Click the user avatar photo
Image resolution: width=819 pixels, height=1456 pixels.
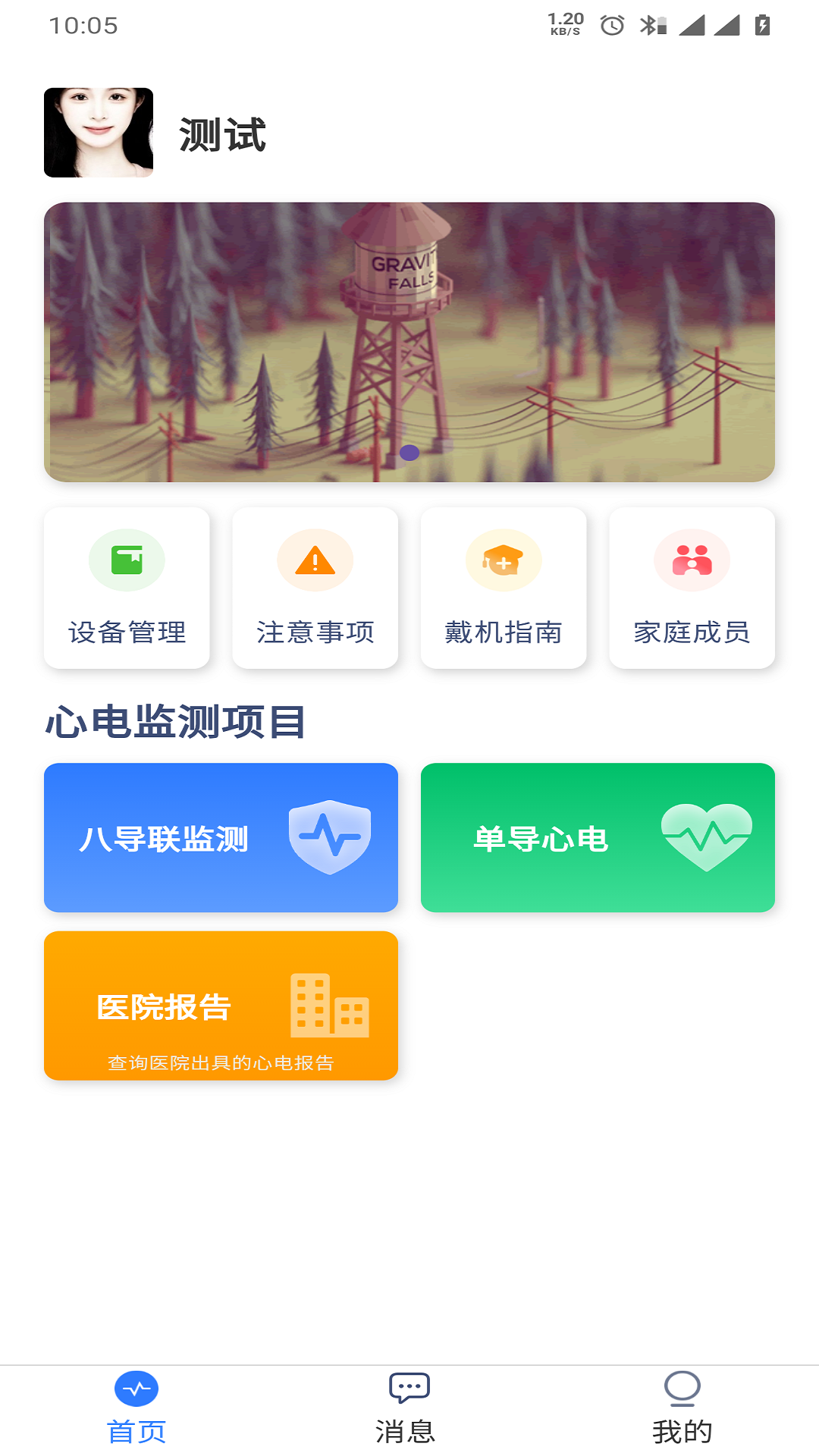[x=98, y=132]
